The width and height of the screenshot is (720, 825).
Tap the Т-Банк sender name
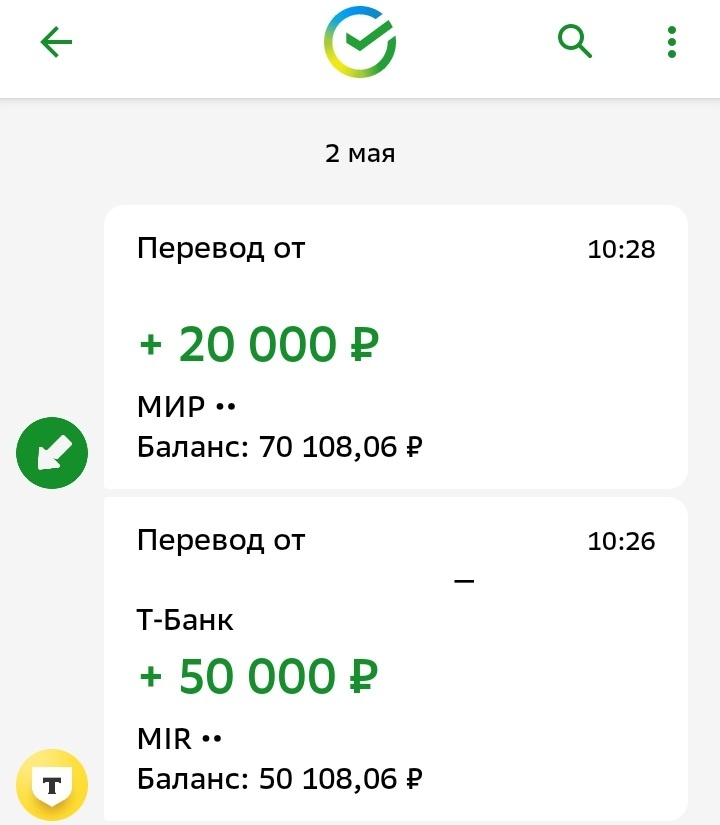tap(185, 619)
